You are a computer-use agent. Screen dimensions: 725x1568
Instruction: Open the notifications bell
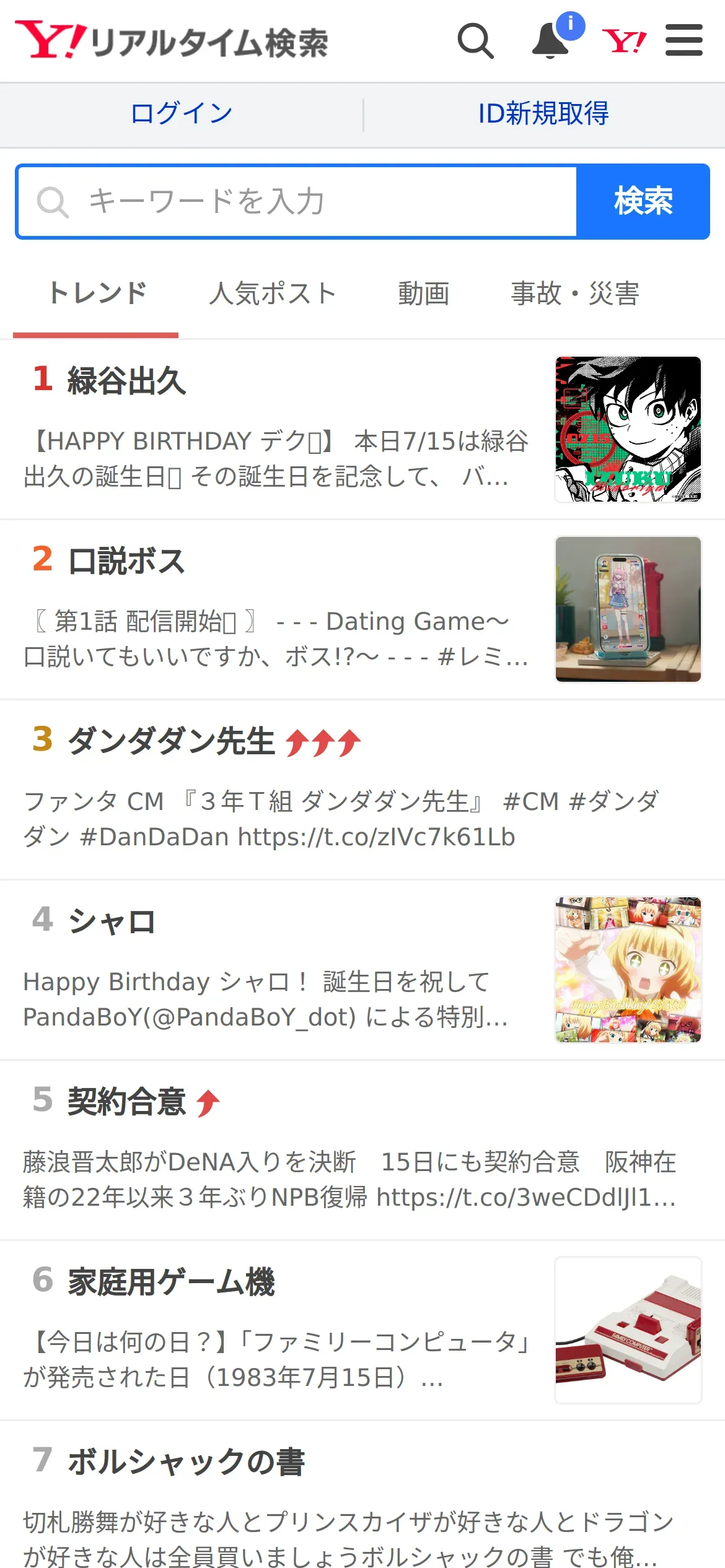click(x=551, y=41)
